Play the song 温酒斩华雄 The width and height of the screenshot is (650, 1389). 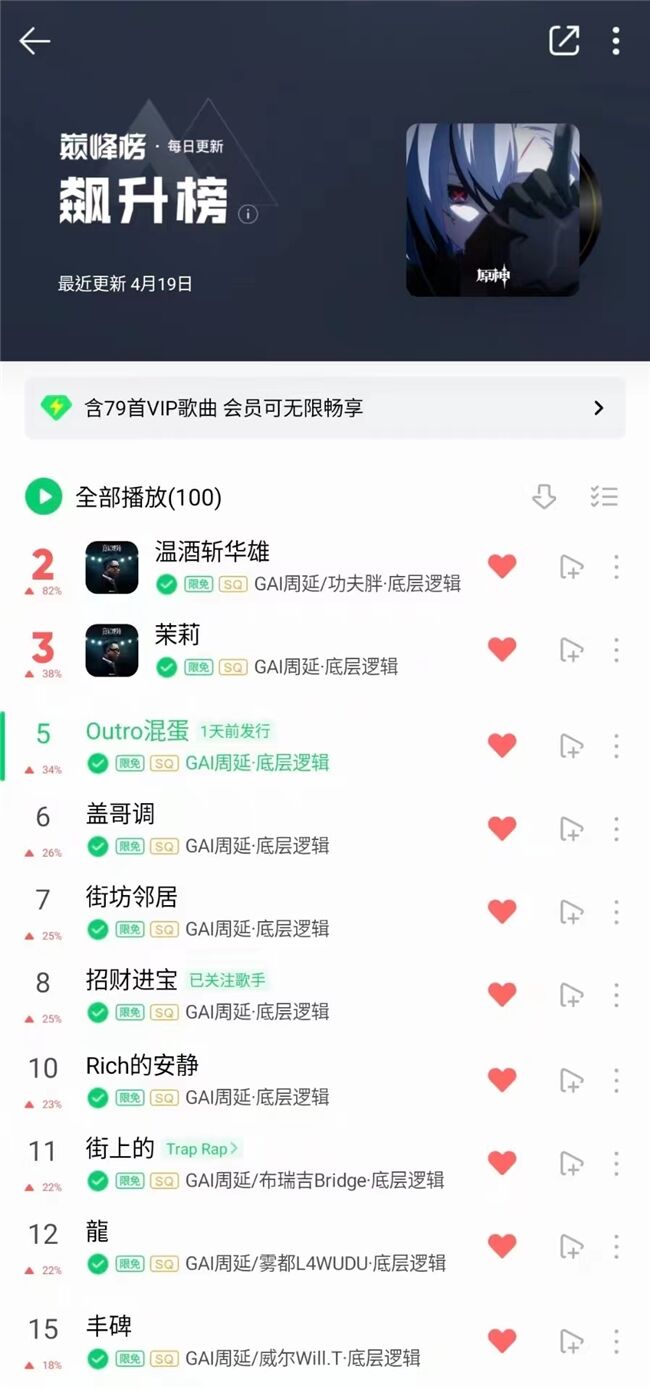click(x=211, y=552)
